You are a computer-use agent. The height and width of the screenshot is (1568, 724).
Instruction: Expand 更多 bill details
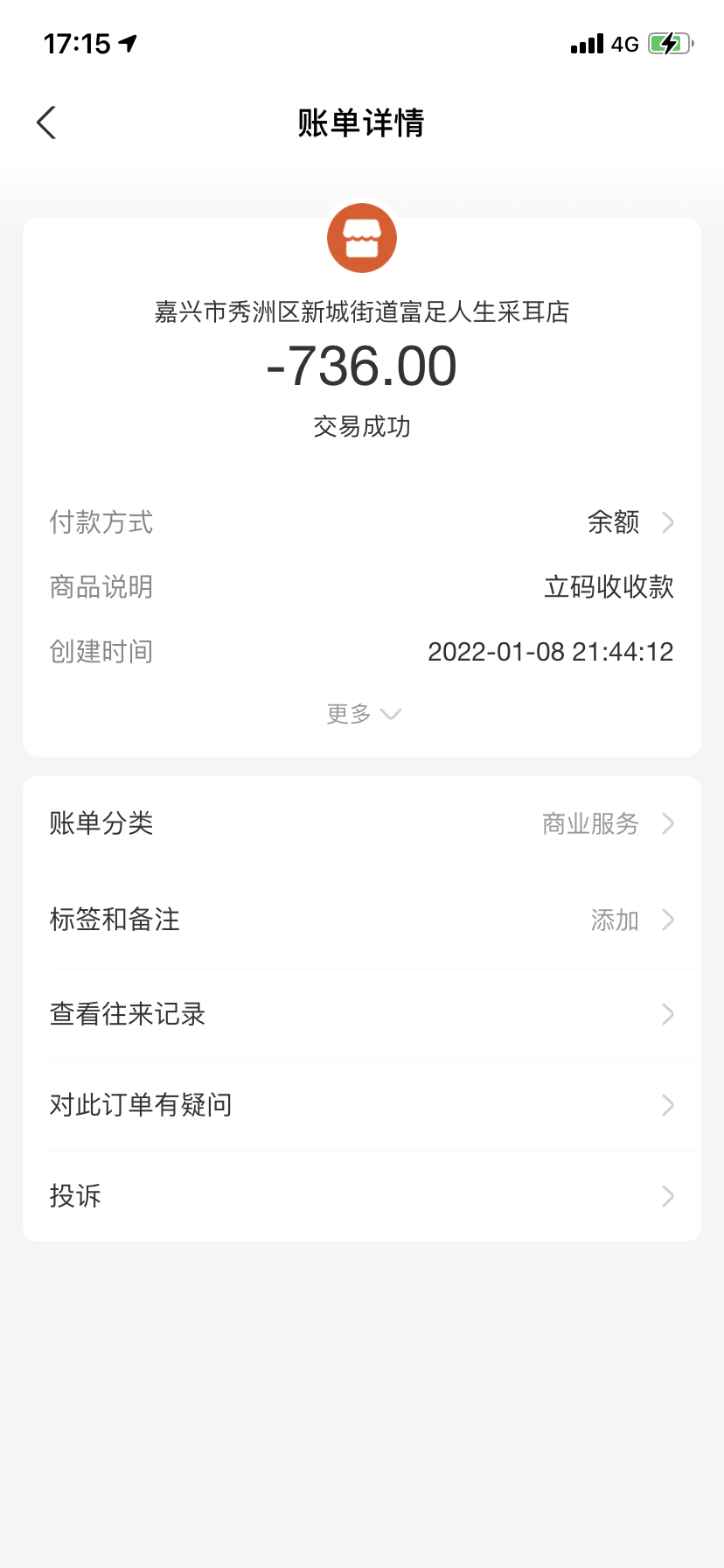click(362, 714)
